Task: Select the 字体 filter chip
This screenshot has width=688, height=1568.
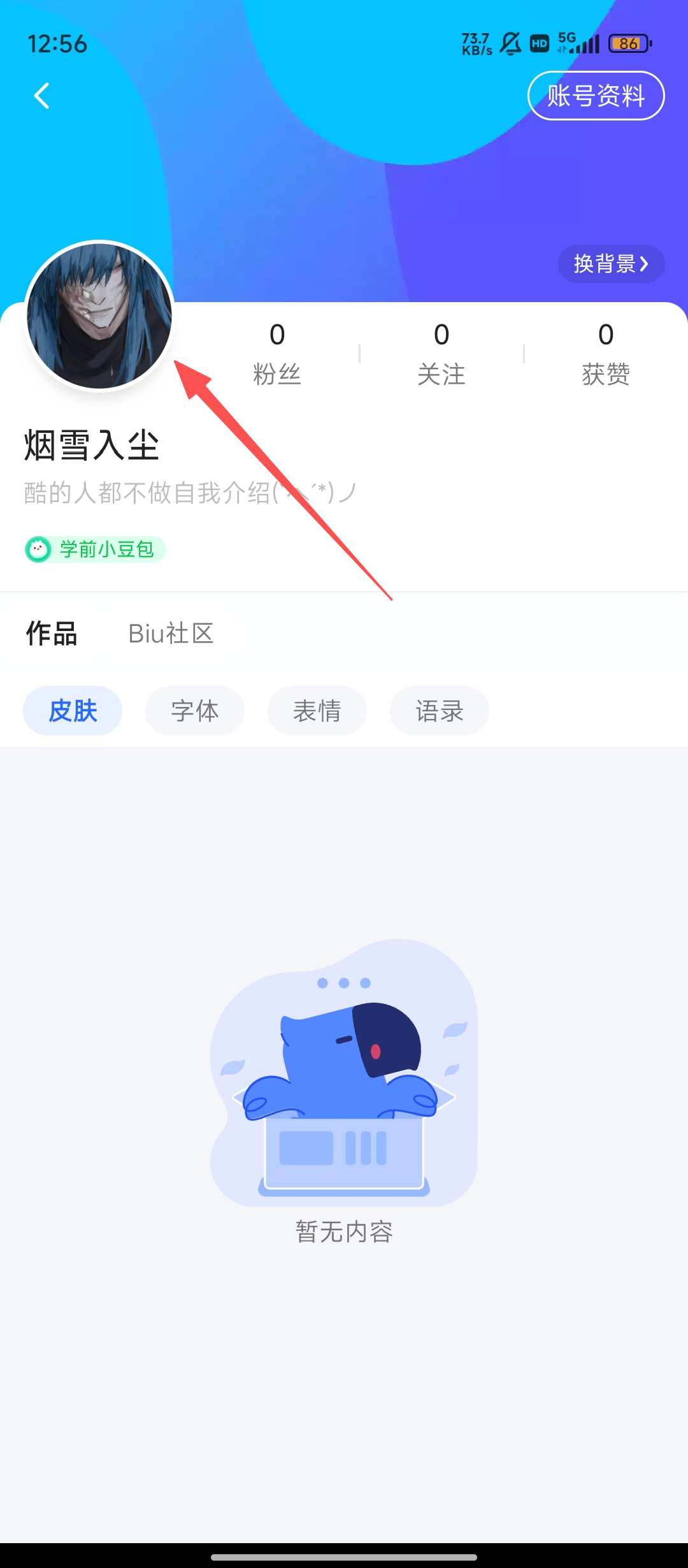Action: pyautogui.click(x=195, y=711)
